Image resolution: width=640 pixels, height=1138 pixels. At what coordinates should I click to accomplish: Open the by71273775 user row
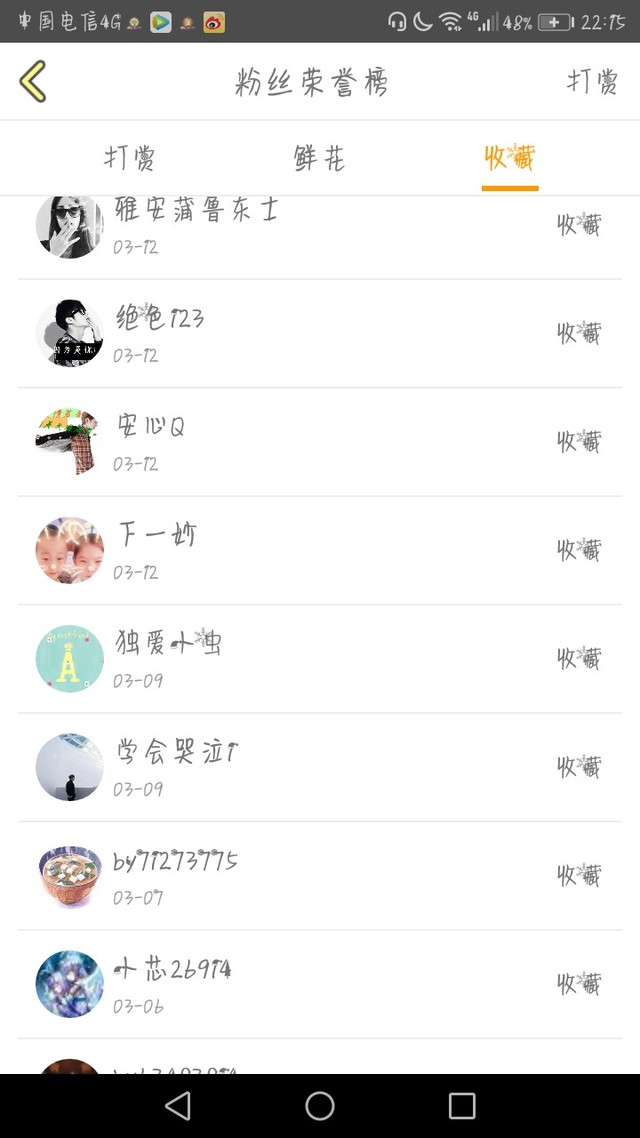(320, 875)
